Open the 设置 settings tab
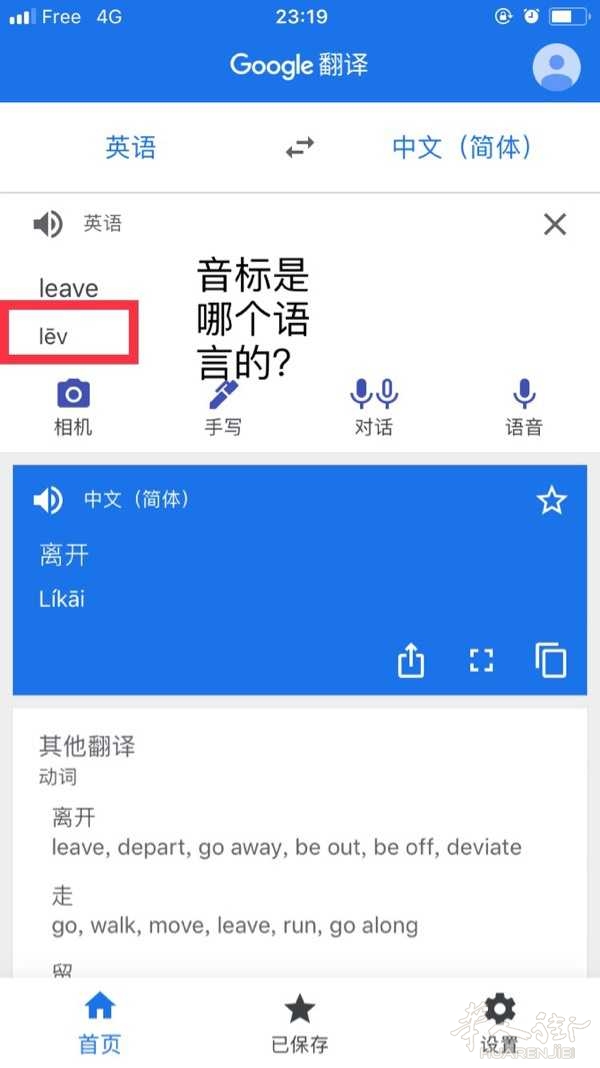The image size is (600, 1068). click(499, 1023)
